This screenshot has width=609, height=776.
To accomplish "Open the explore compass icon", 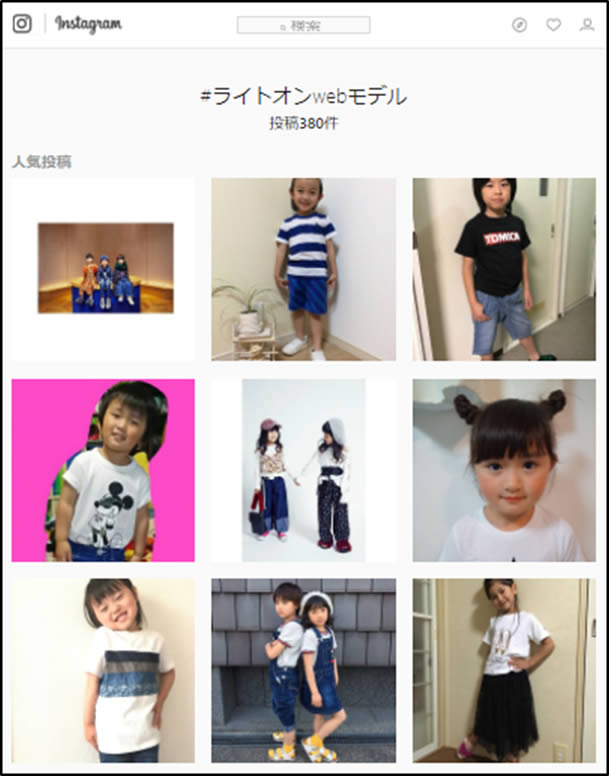I will click(519, 25).
